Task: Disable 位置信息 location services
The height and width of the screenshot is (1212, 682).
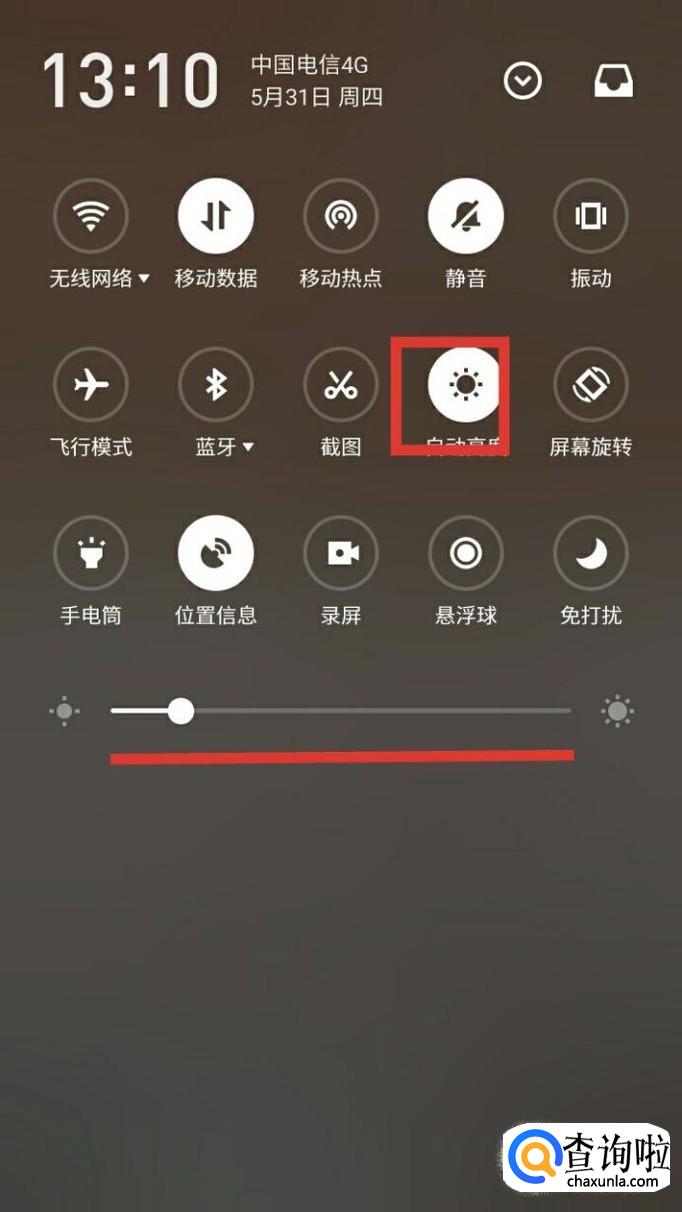Action: (x=216, y=553)
